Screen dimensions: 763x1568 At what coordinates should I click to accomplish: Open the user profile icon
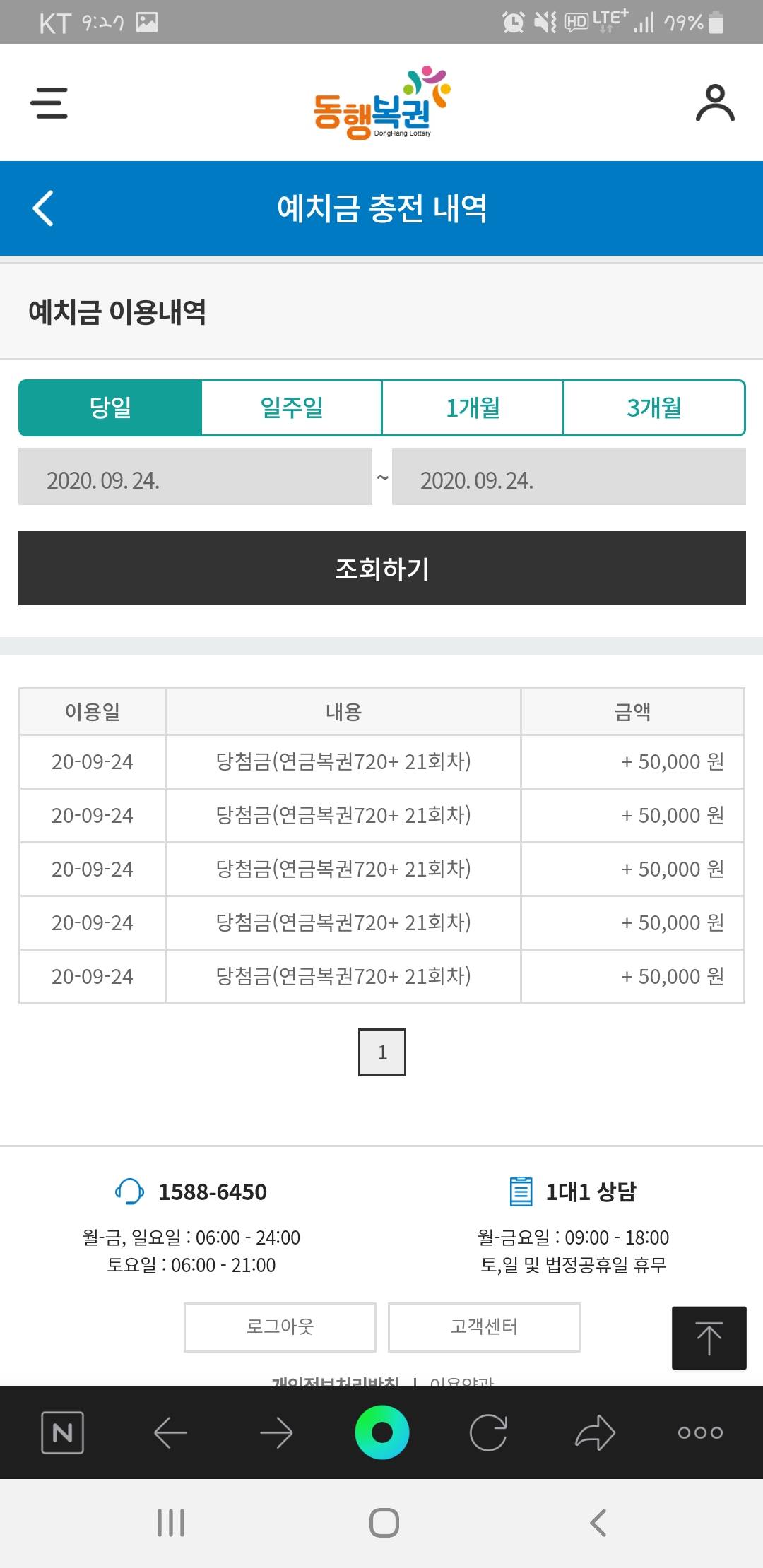(x=715, y=103)
